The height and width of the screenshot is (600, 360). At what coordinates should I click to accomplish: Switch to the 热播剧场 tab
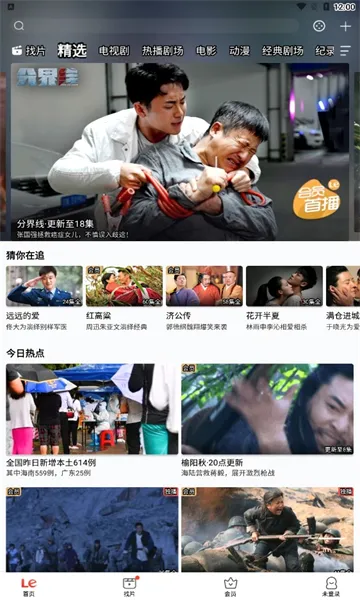pyautogui.click(x=163, y=51)
